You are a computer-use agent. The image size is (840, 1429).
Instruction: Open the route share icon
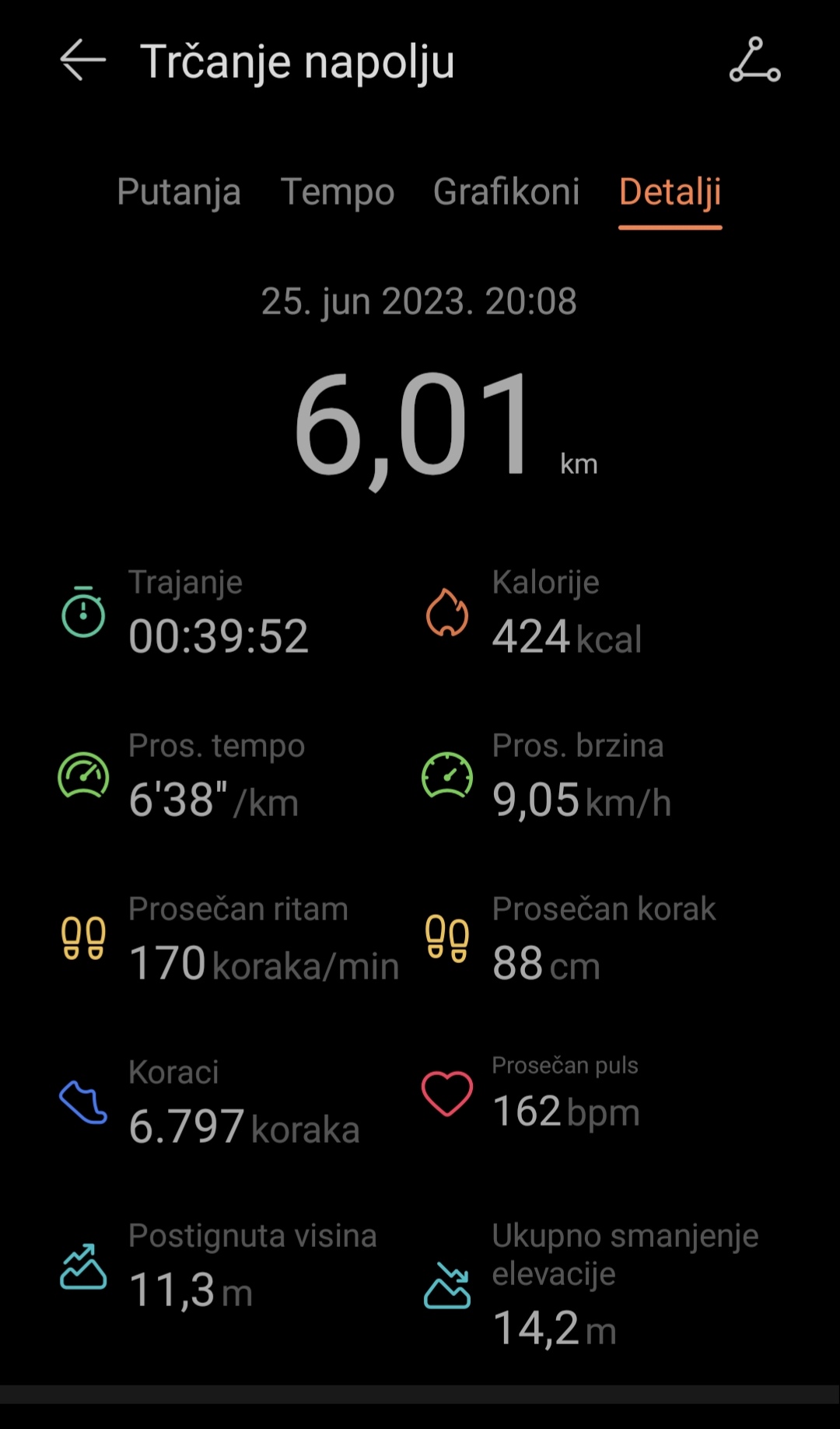click(754, 60)
